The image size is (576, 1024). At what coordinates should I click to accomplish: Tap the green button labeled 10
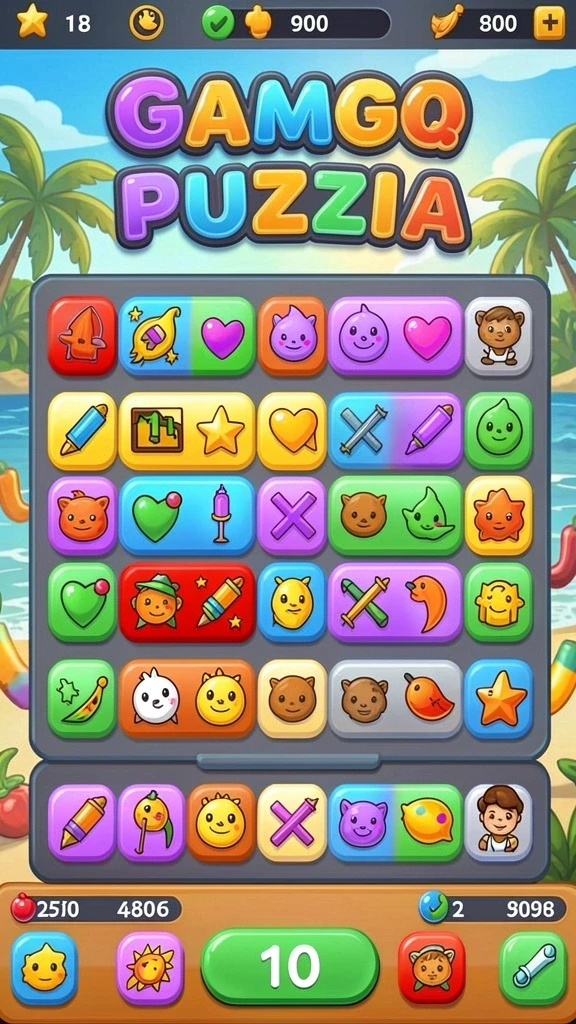click(x=290, y=966)
